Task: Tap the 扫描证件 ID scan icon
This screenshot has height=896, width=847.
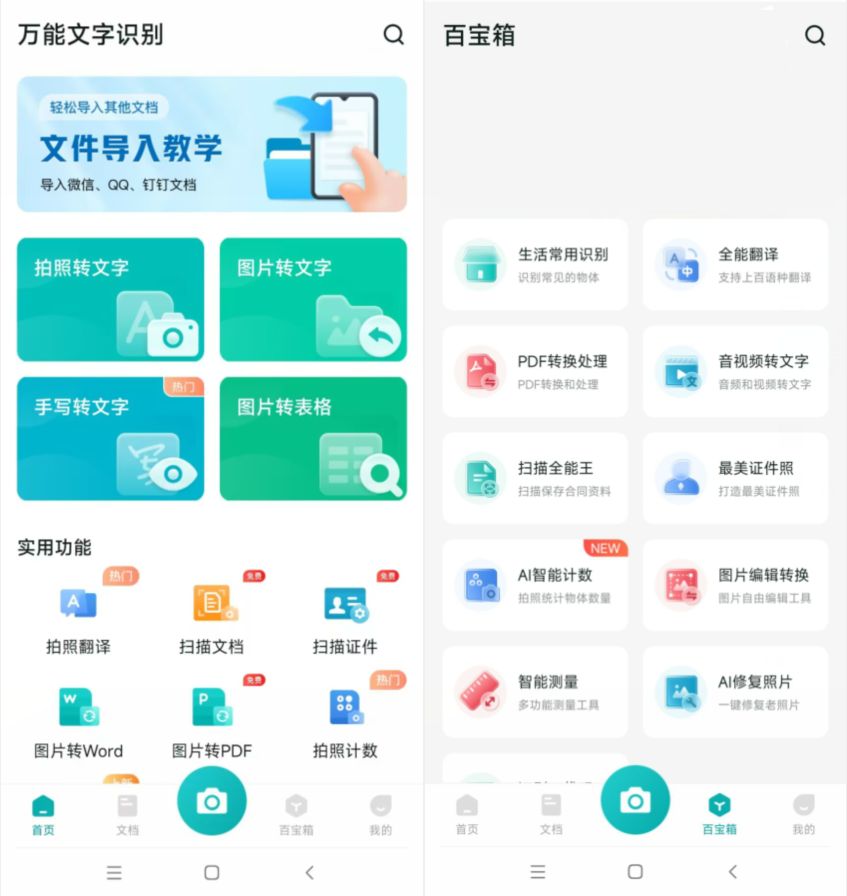Action: [347, 605]
